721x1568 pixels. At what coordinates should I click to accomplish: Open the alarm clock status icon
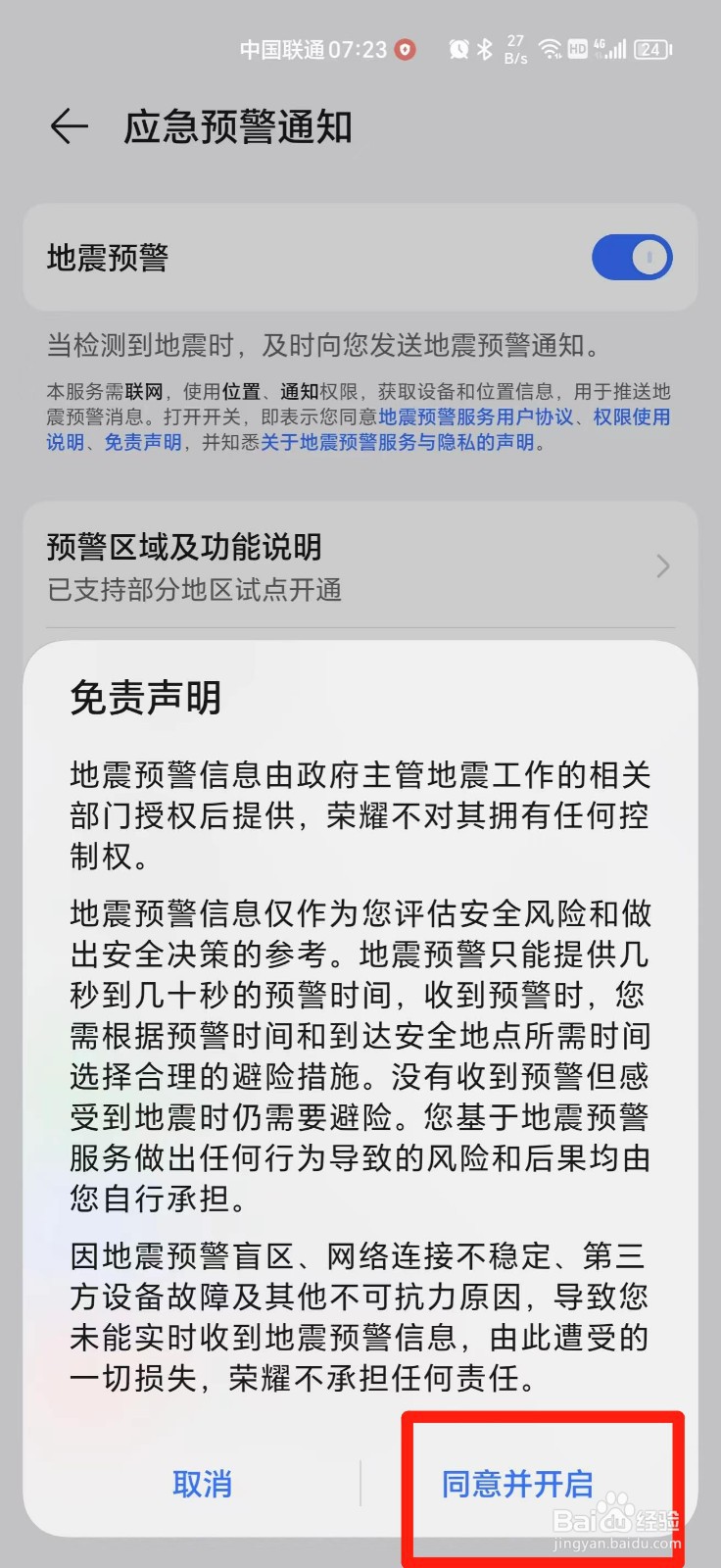point(457,50)
